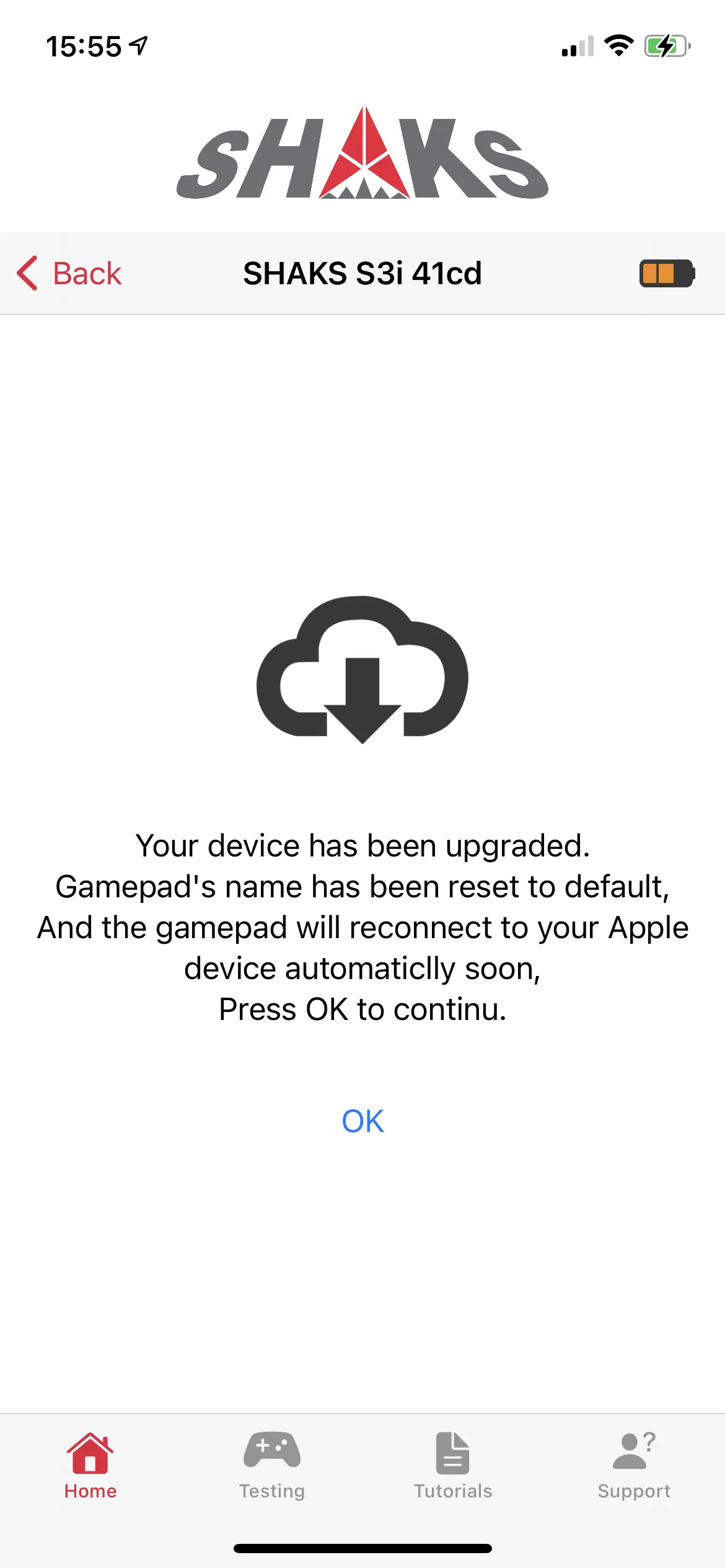Switch to the Tutorials tab
The image size is (725, 1568).
(453, 1465)
